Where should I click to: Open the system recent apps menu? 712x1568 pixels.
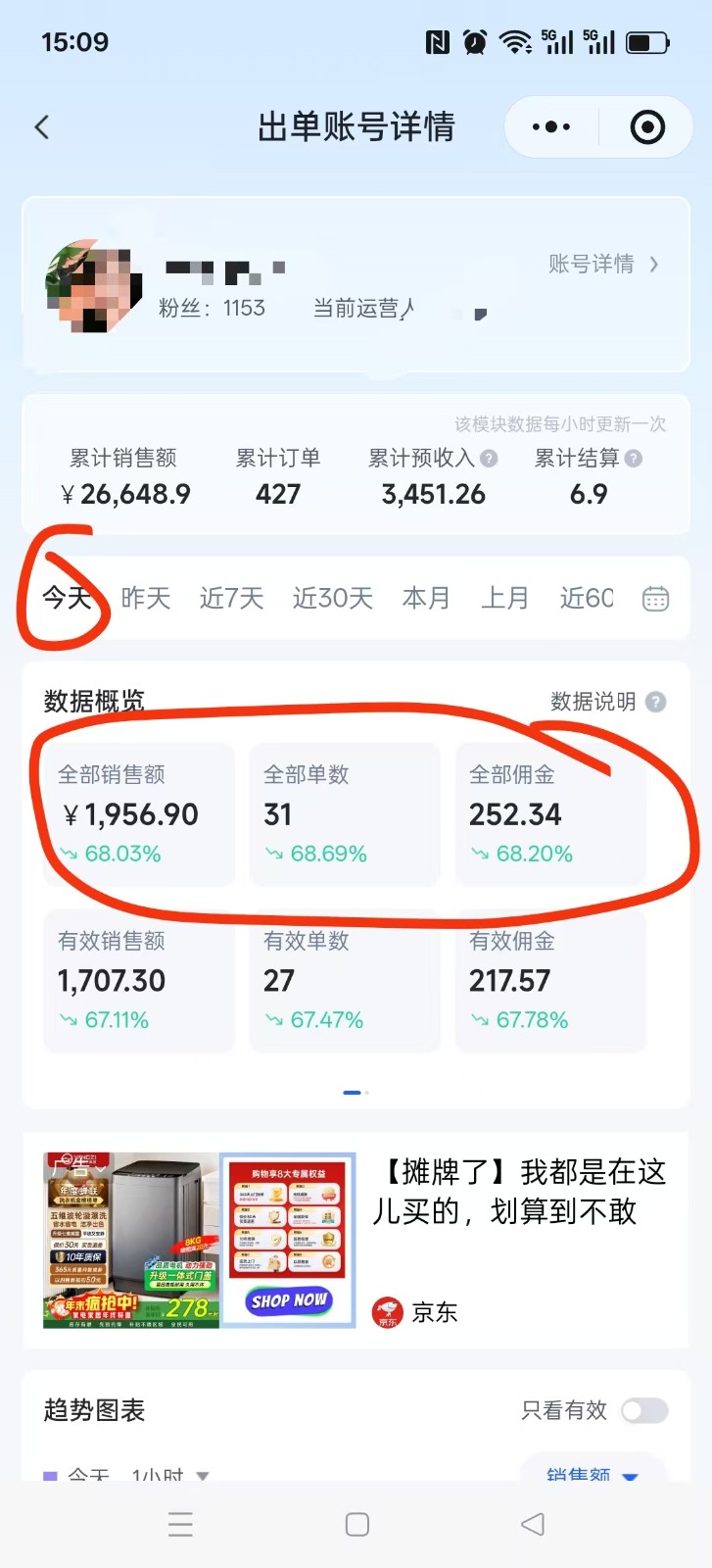click(x=180, y=1524)
